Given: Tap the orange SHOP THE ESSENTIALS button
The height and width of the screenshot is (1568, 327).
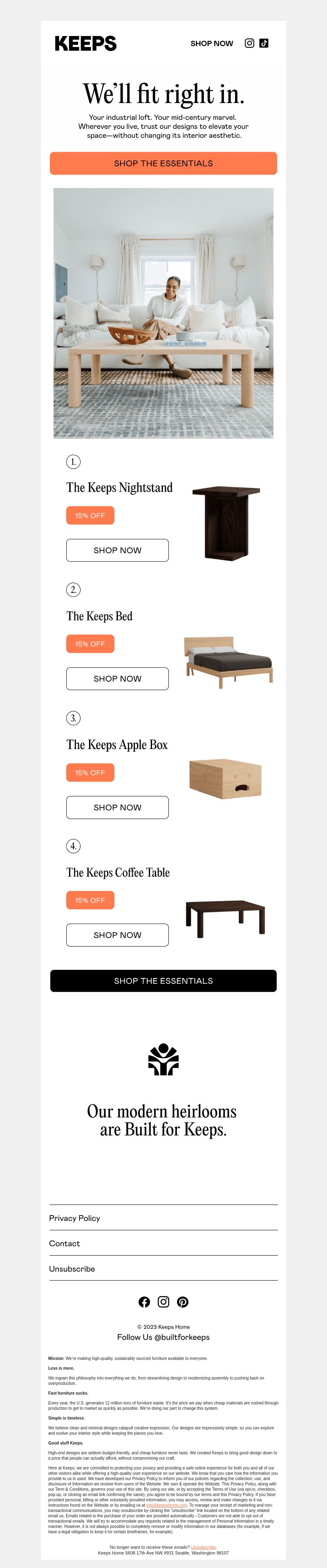Looking at the screenshot, I should 163,163.
